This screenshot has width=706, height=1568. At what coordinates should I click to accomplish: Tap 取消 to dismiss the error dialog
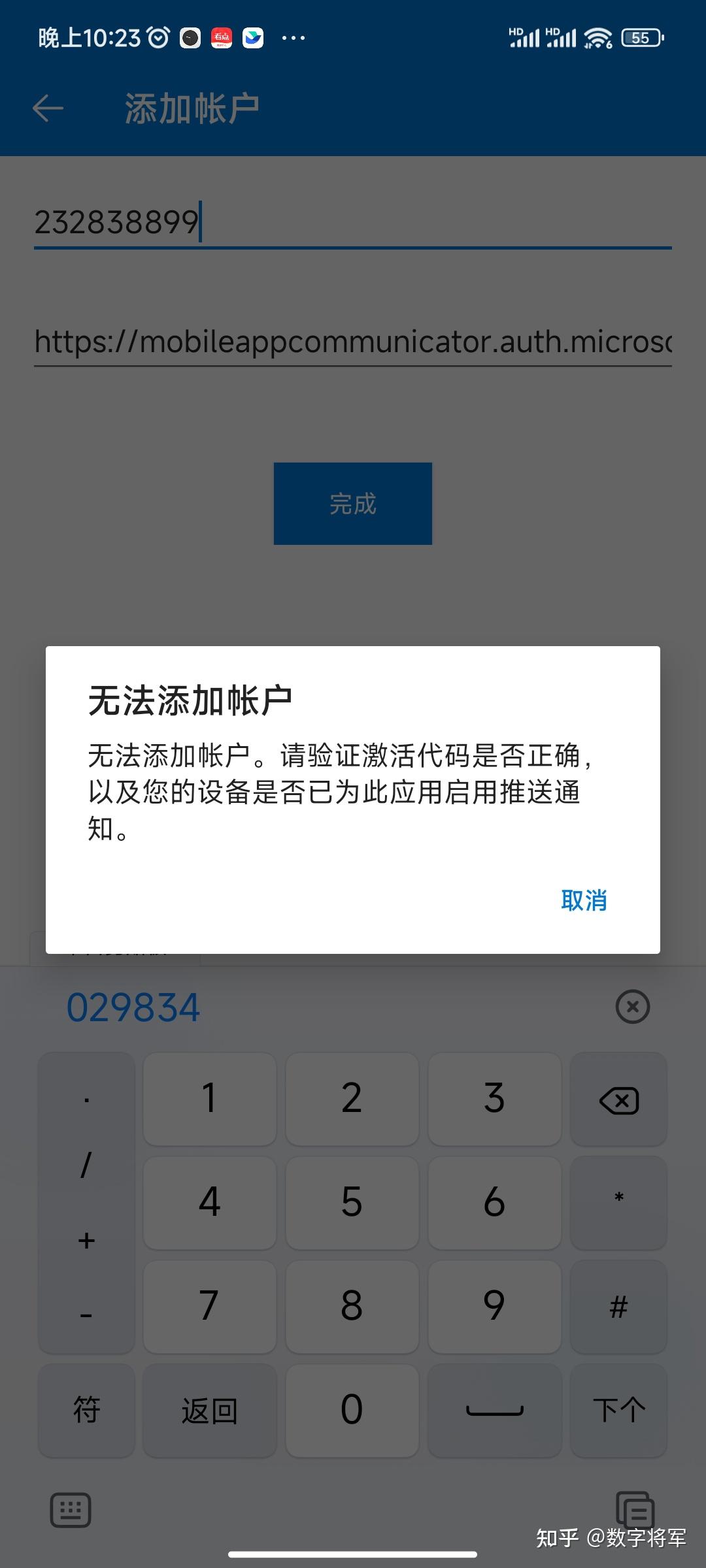584,900
